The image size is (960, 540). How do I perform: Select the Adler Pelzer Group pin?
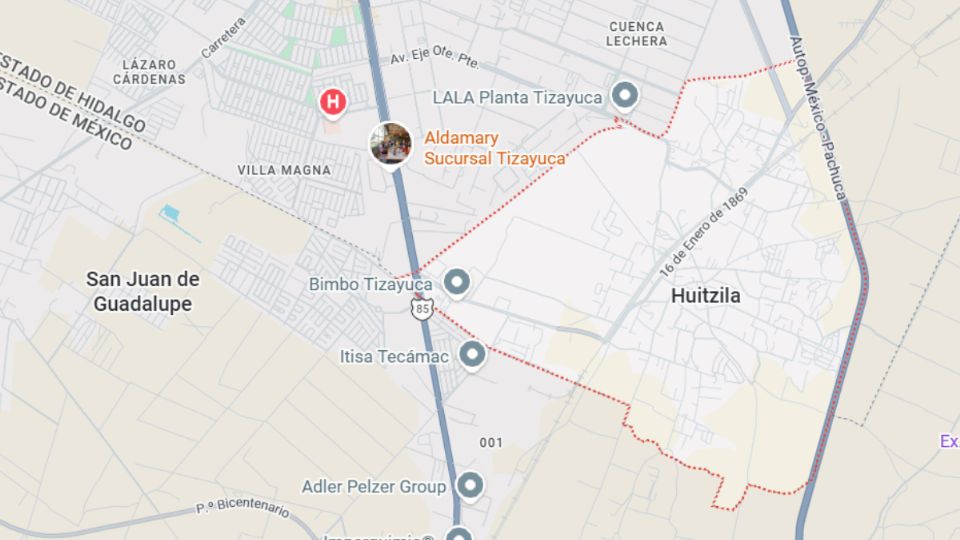click(x=470, y=485)
